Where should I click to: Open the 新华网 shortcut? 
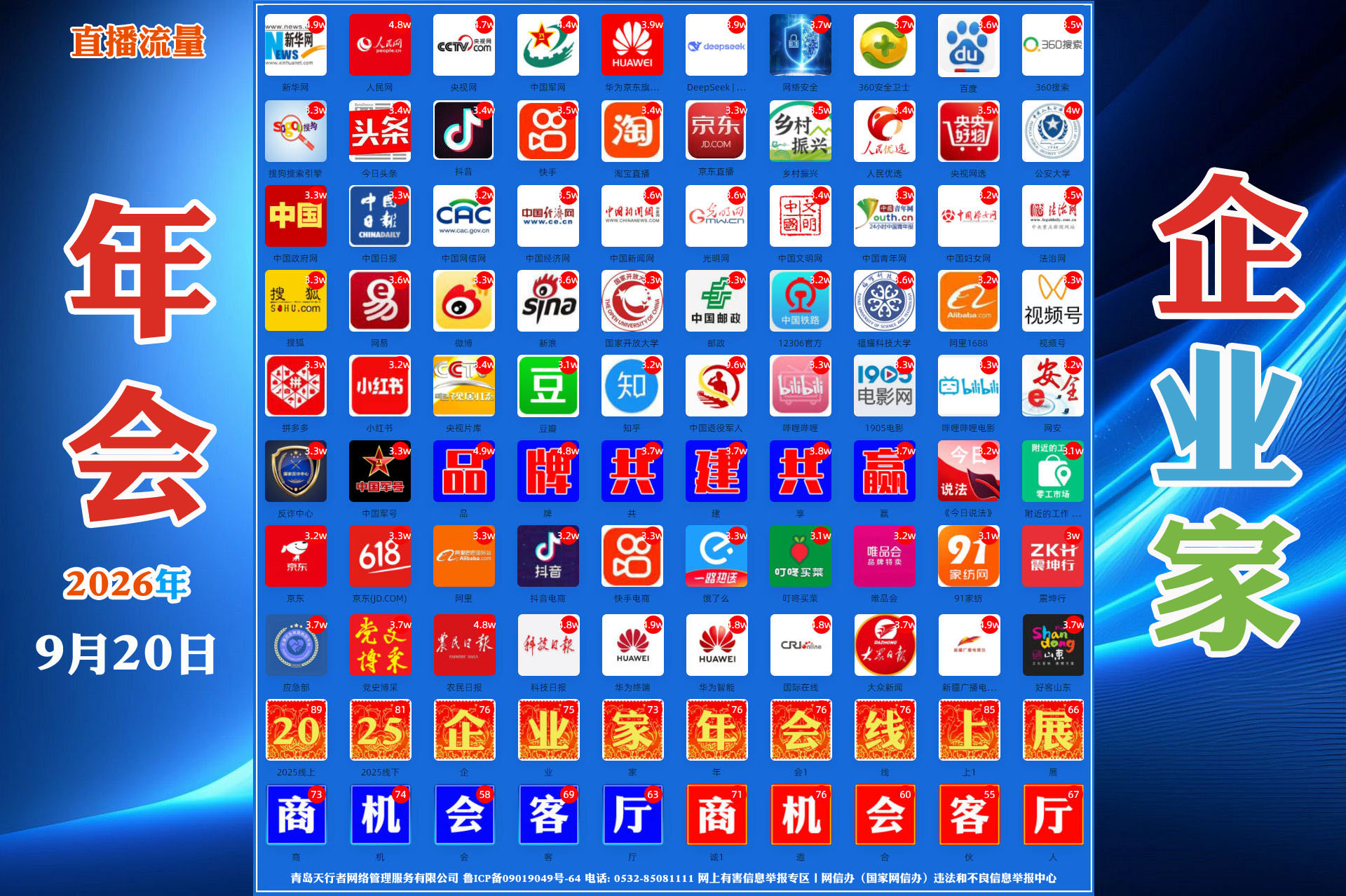295,45
